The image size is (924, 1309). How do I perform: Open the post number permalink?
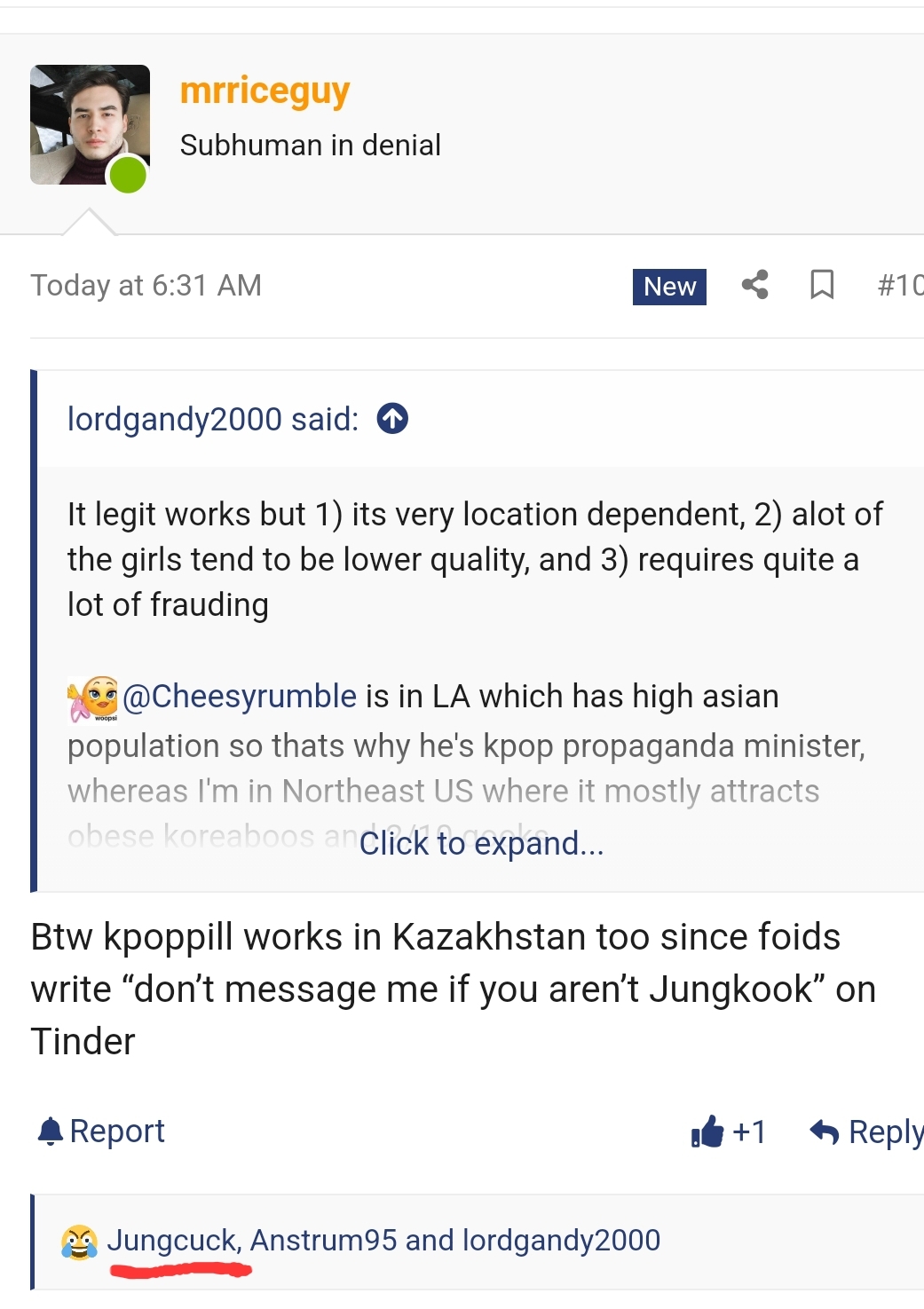(898, 285)
